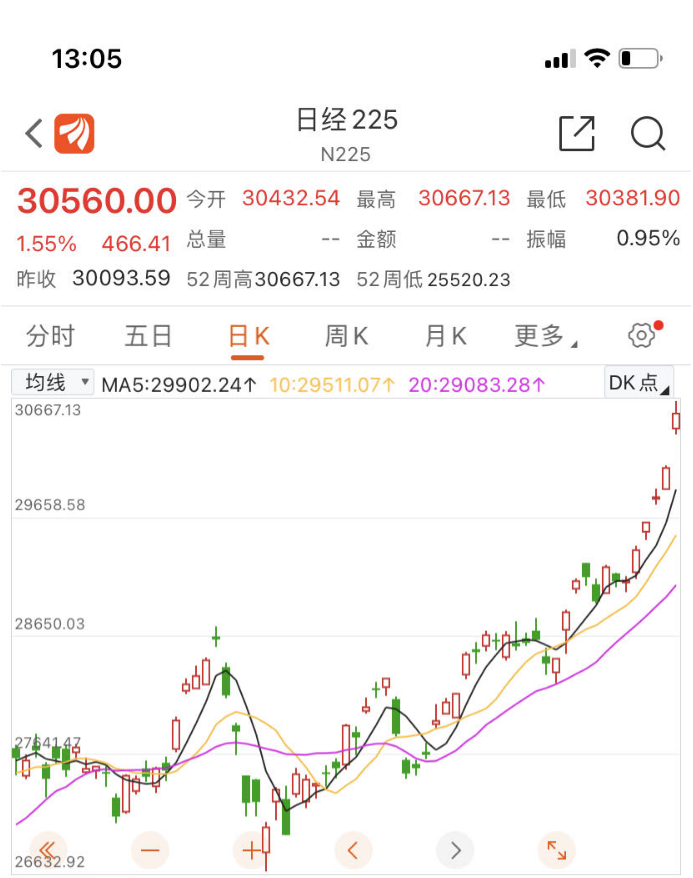The width and height of the screenshot is (693, 878).
Task: Open the chart settings gear
Action: [x=641, y=335]
